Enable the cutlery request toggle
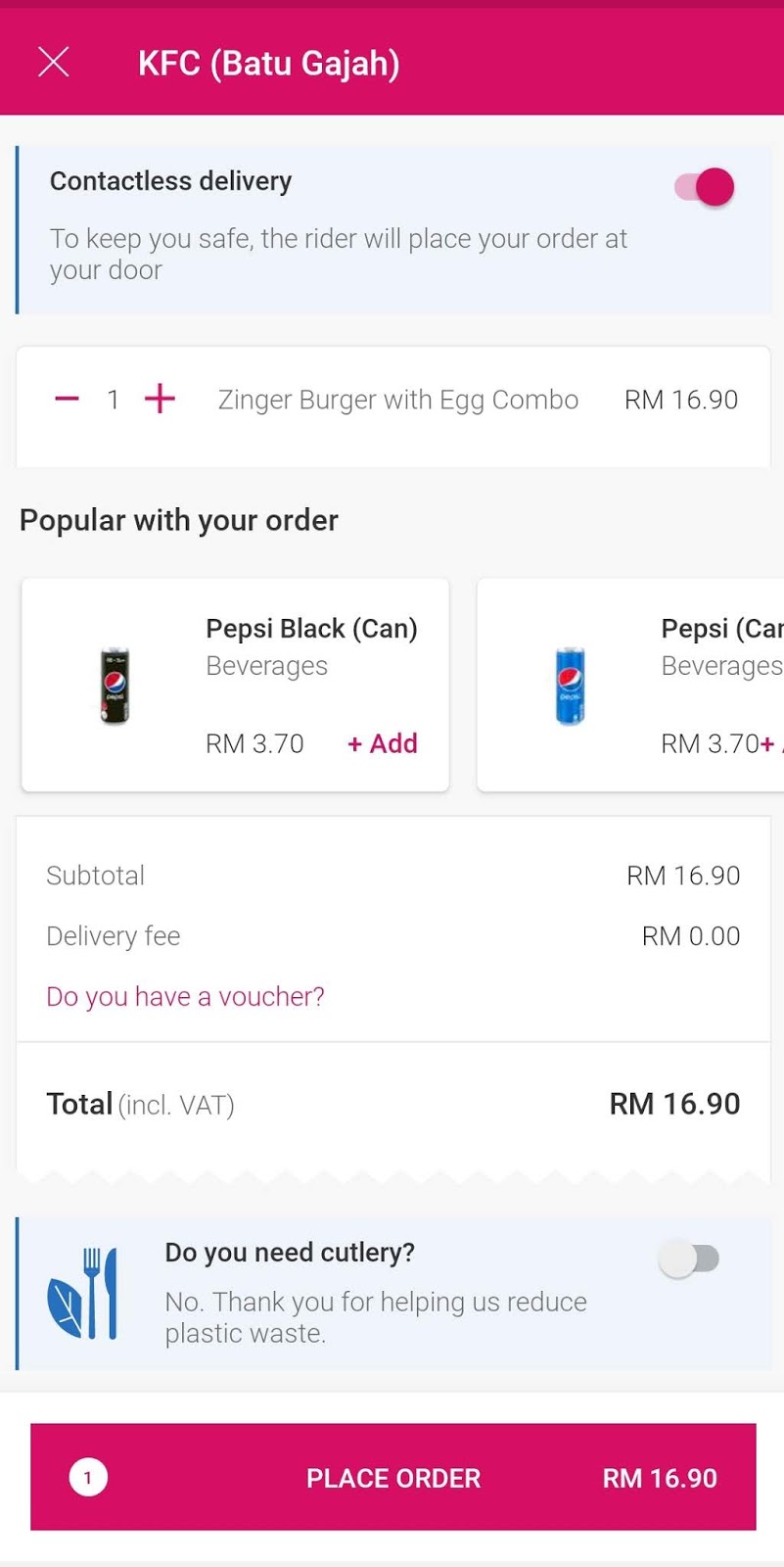 (x=689, y=1258)
